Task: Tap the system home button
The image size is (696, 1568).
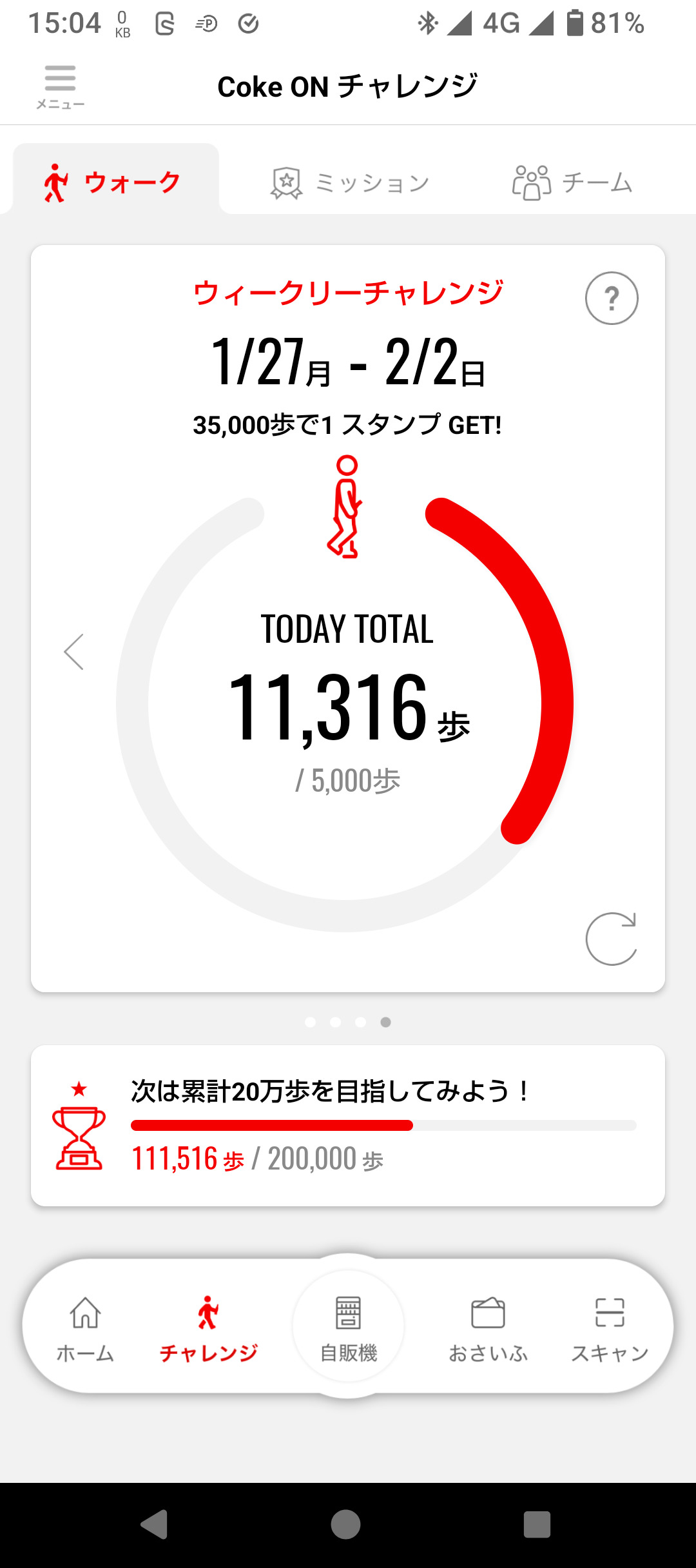Action: [x=346, y=1525]
